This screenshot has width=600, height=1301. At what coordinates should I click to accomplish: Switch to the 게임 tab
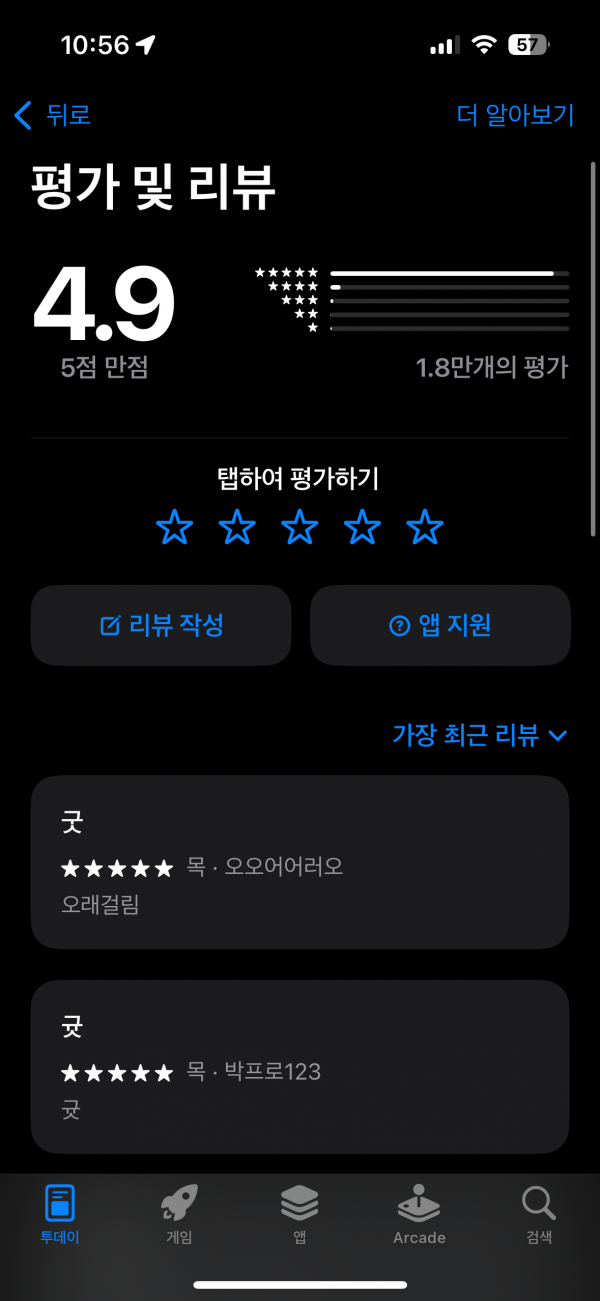179,1214
